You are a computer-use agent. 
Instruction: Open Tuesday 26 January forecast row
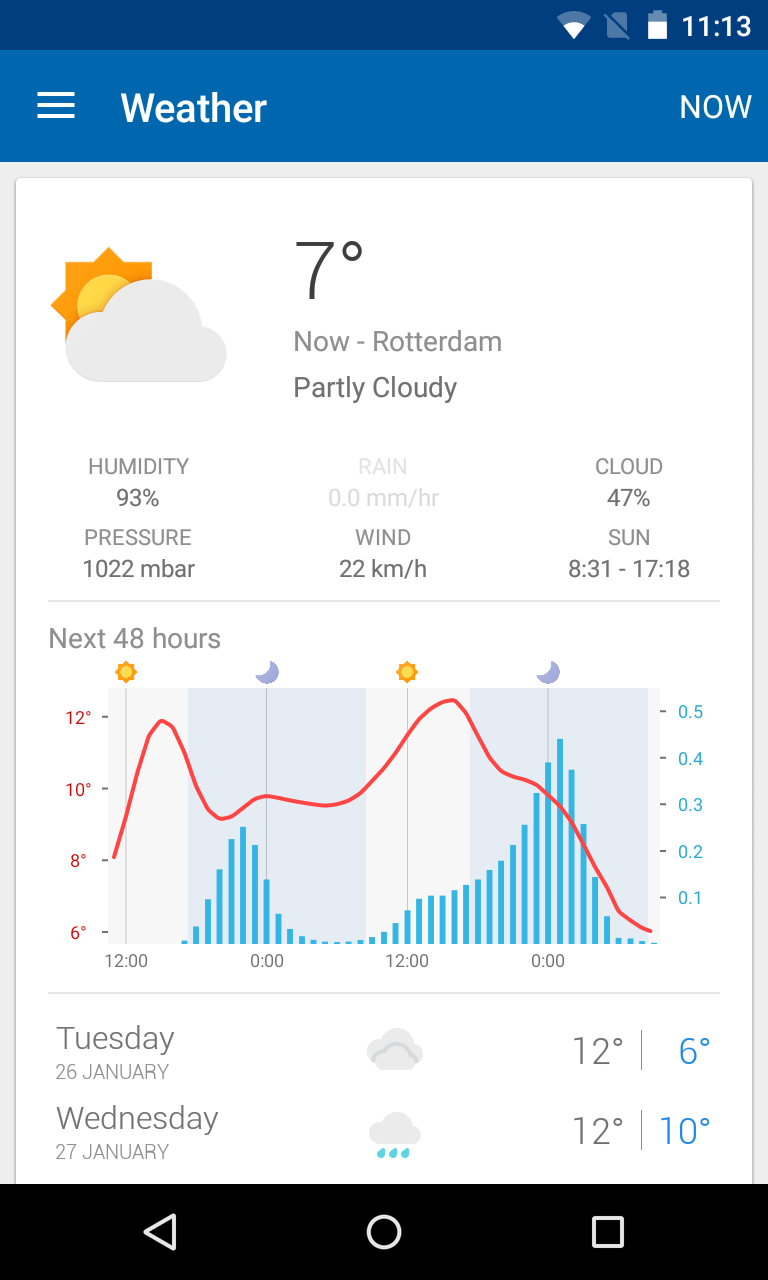pyautogui.click(x=383, y=1052)
